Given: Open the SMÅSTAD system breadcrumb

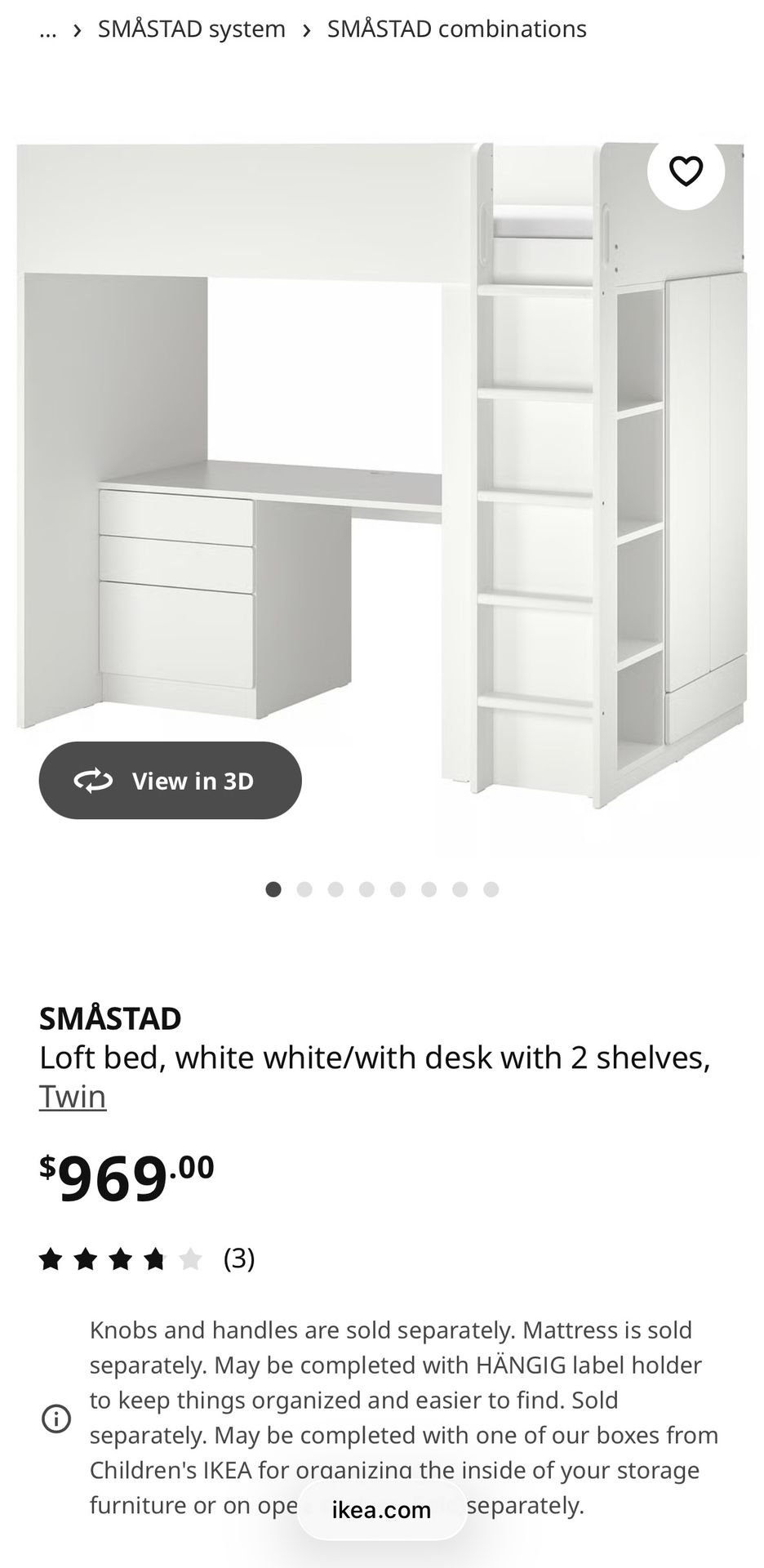Looking at the screenshot, I should point(191,29).
